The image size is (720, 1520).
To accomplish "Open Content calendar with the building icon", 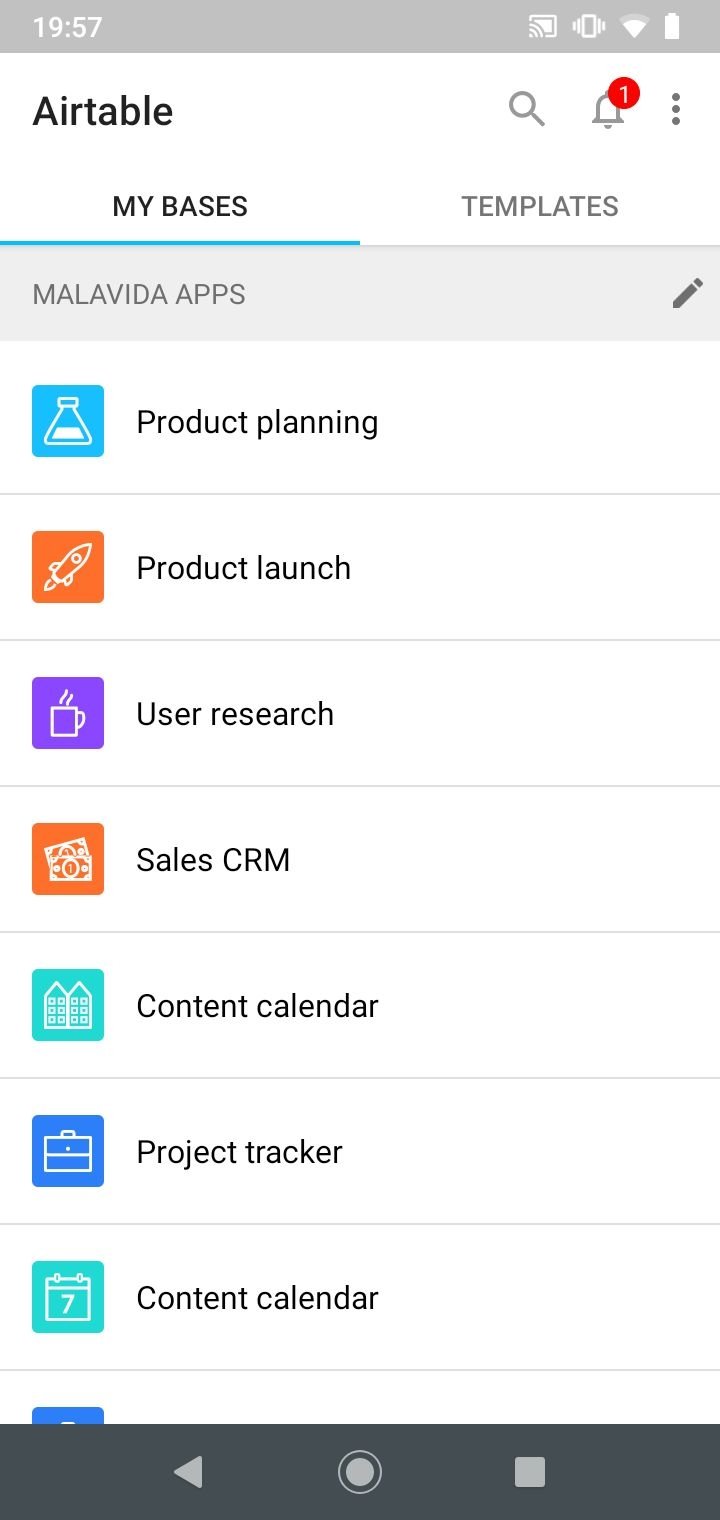I will coord(360,1005).
